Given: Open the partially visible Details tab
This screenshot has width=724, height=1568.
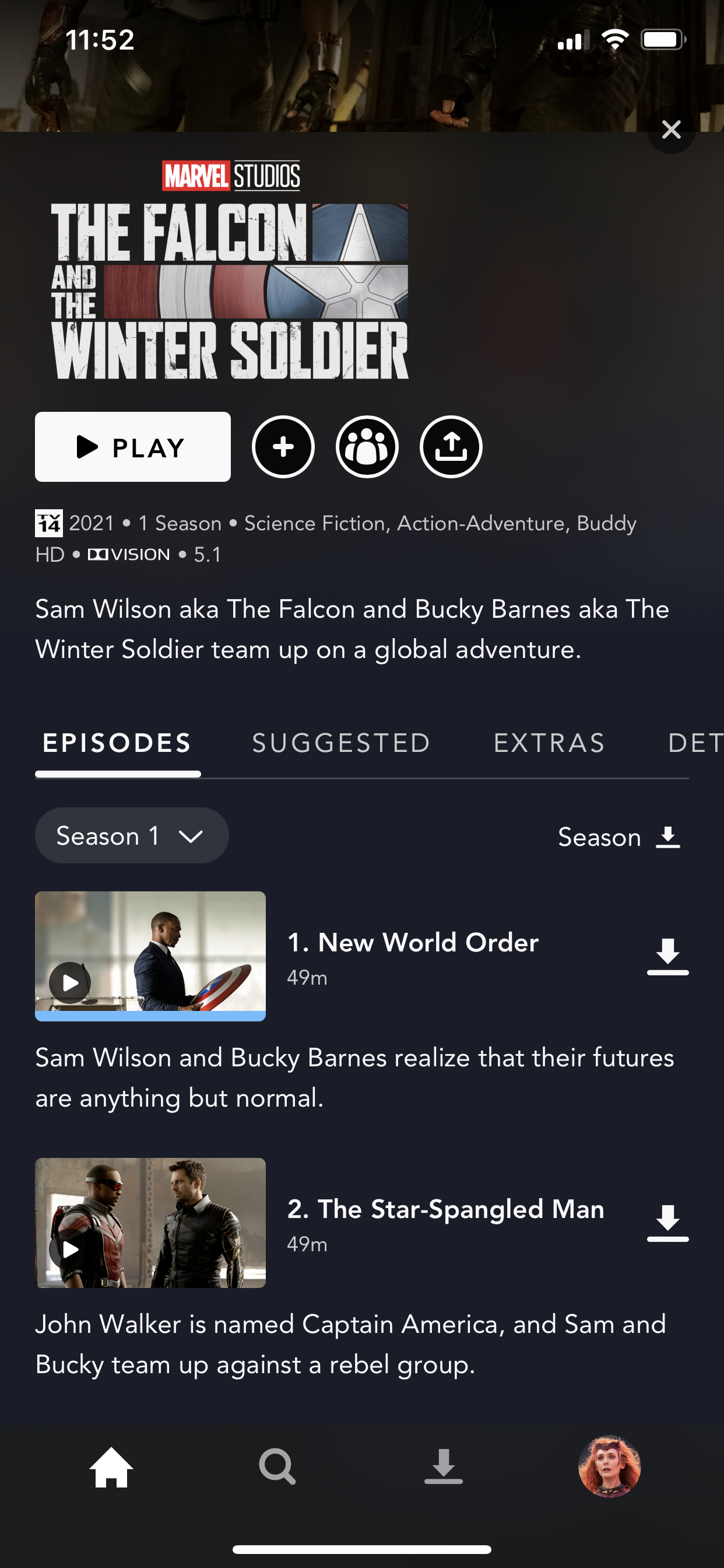Looking at the screenshot, I should (x=695, y=743).
